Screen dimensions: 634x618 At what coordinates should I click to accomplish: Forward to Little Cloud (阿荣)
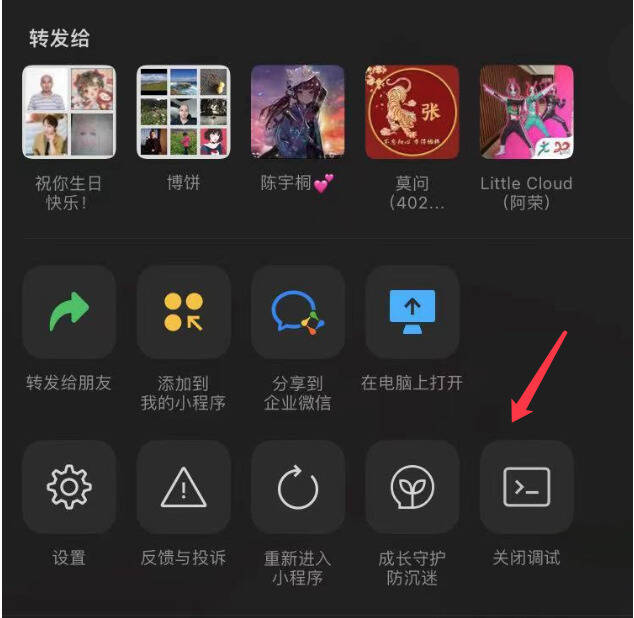coord(526,112)
